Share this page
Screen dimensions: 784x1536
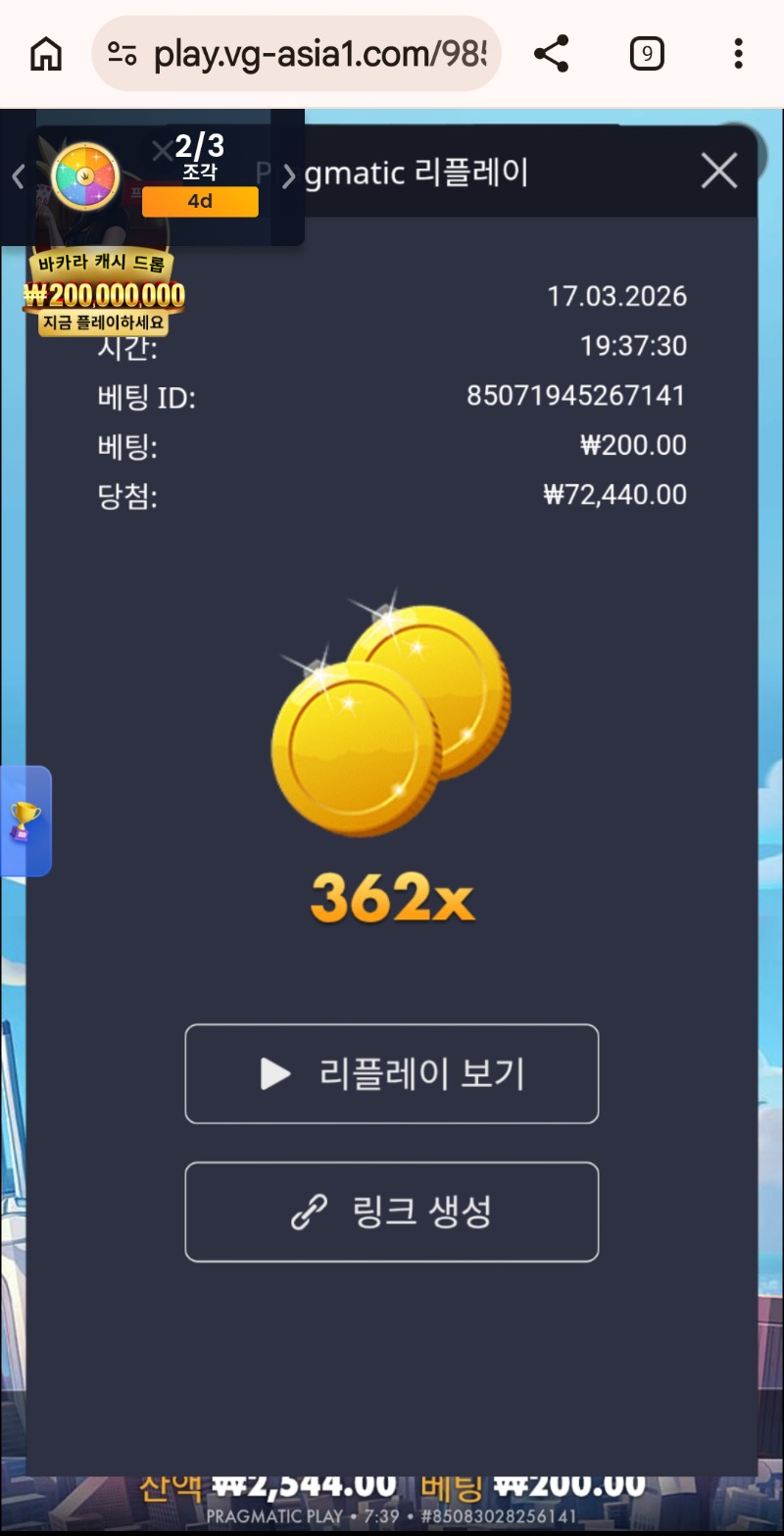[552, 54]
